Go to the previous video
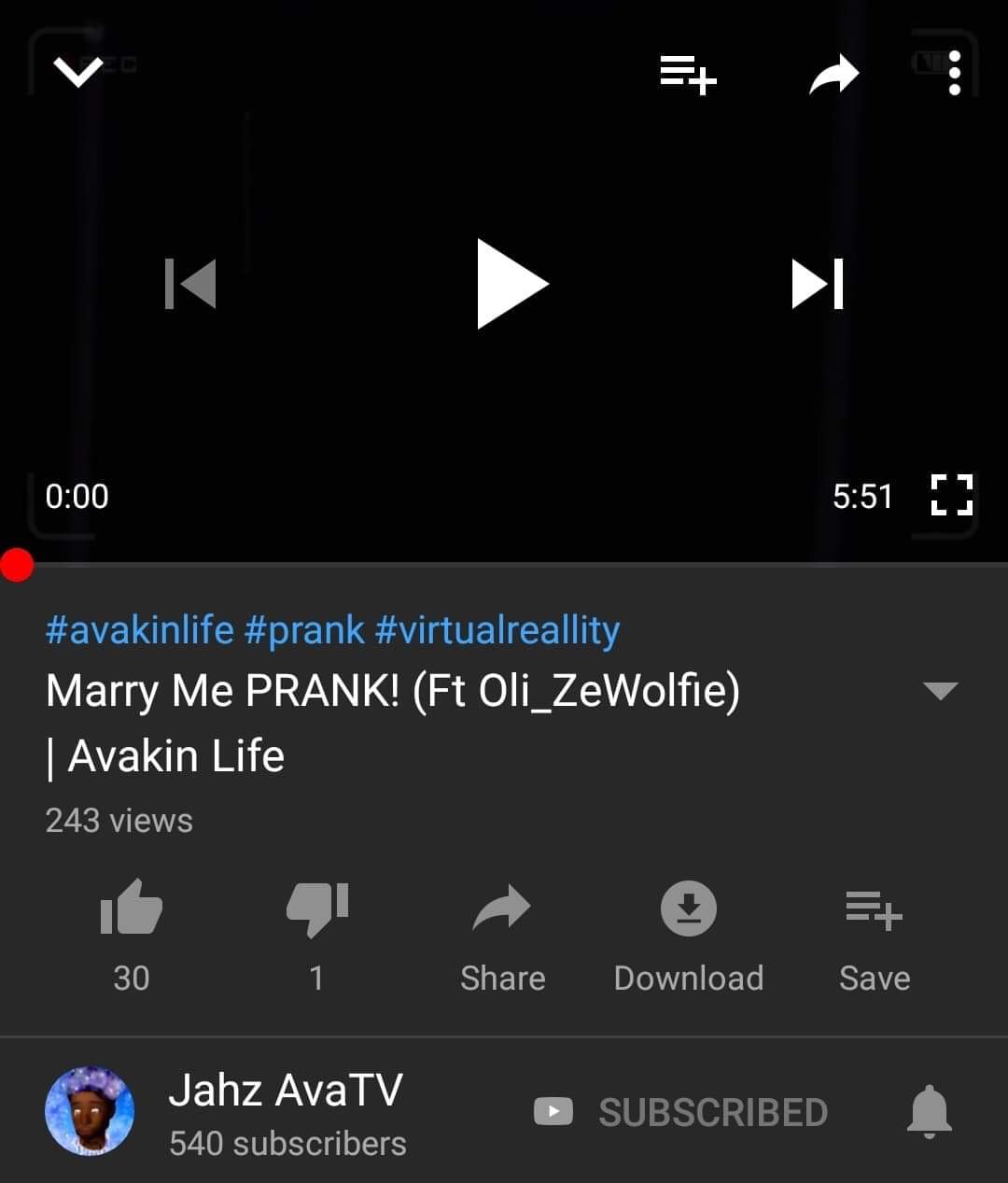Image resolution: width=1008 pixels, height=1183 pixels. 191,283
